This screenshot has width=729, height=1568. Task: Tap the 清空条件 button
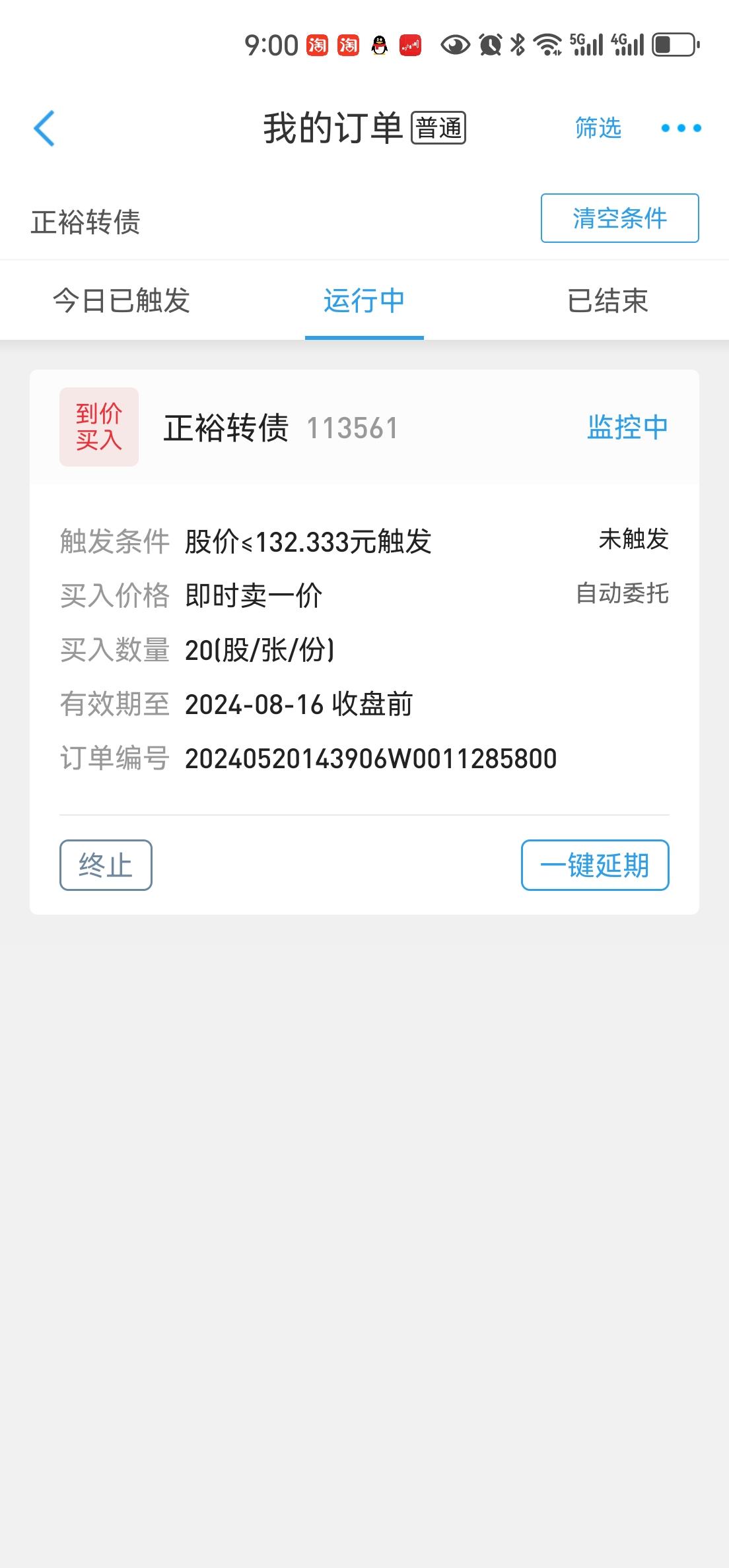point(619,218)
